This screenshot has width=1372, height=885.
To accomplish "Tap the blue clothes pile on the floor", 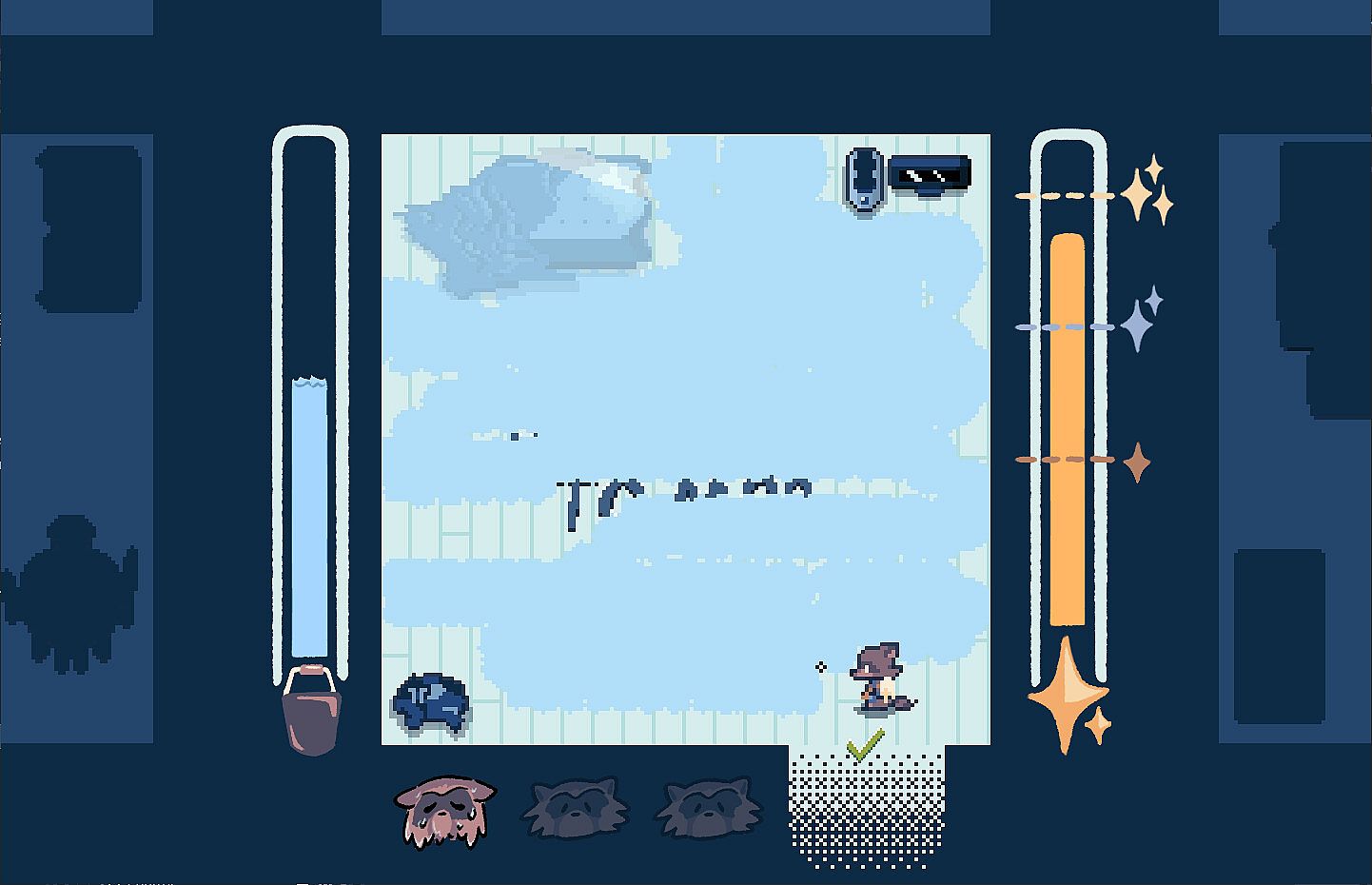I will coord(431,703).
